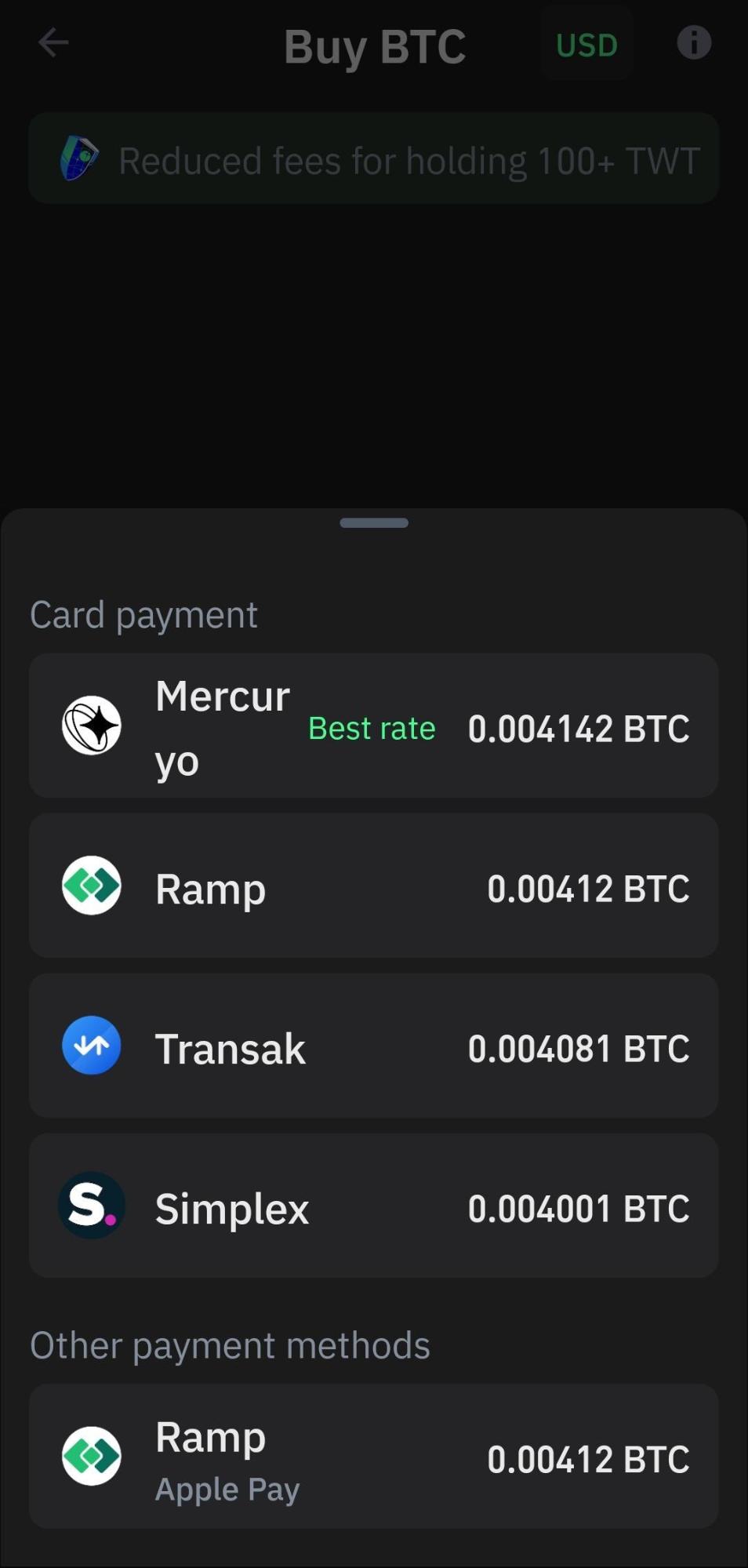Select Mercuryo with best rate
Screen dimensions: 748x1568
(x=374, y=726)
